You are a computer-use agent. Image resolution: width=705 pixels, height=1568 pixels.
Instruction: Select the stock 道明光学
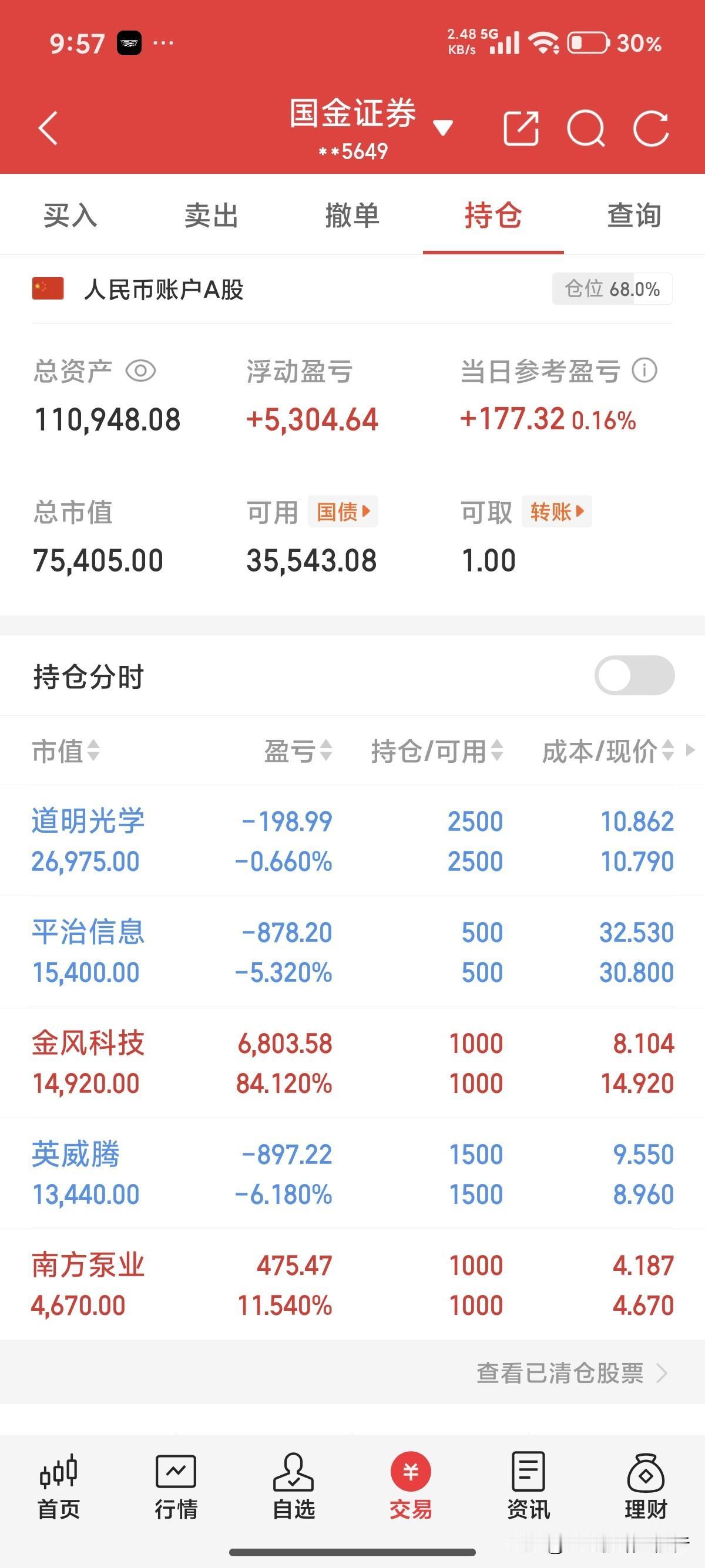pos(88,821)
